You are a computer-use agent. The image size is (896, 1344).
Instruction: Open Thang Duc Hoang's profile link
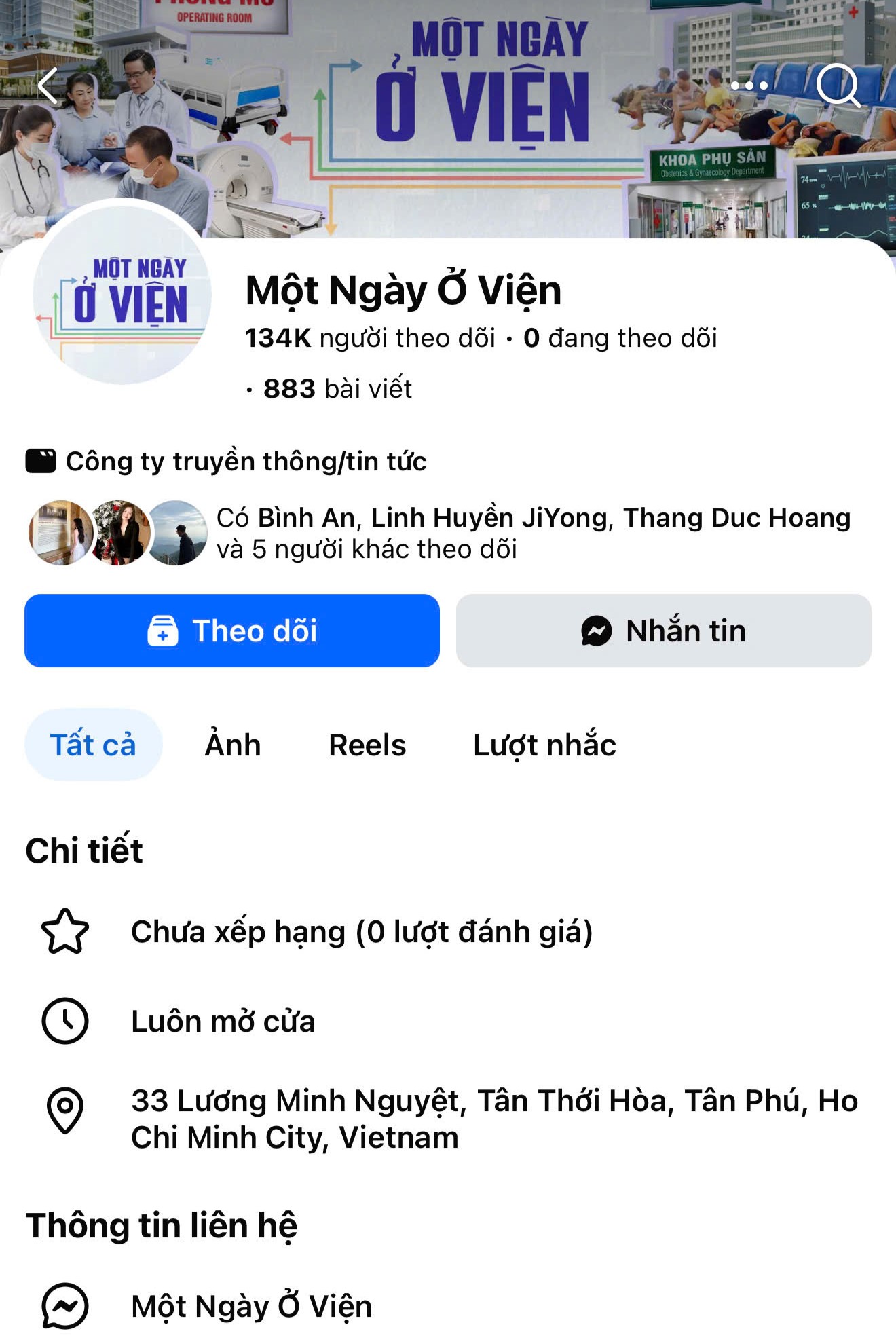tap(736, 518)
